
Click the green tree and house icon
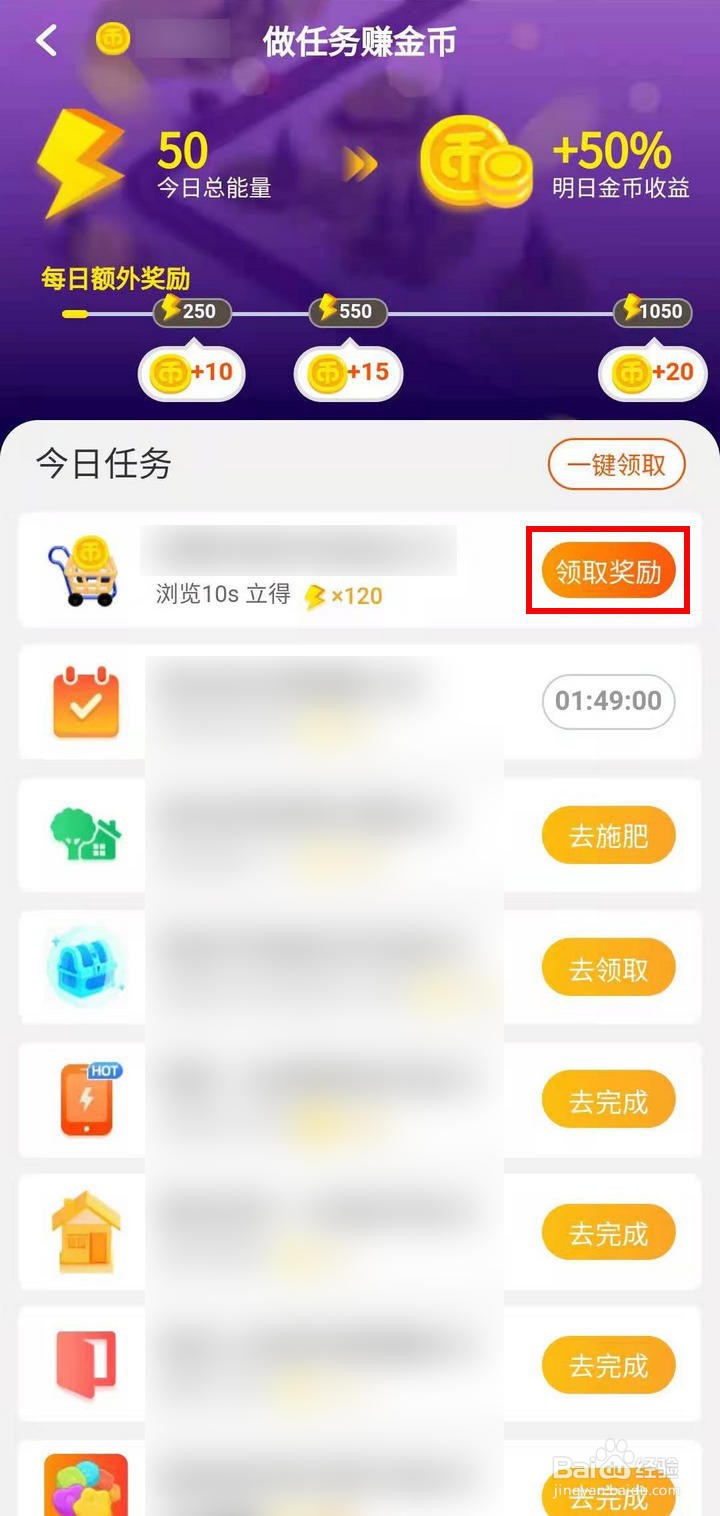(82, 835)
